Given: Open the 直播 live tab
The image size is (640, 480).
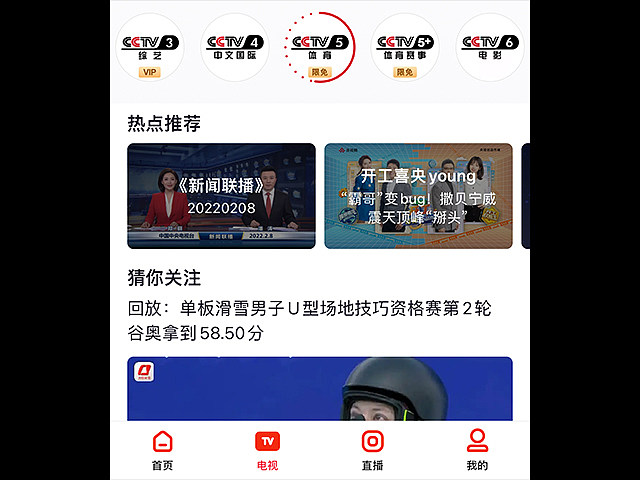Looking at the screenshot, I should 372,450.
